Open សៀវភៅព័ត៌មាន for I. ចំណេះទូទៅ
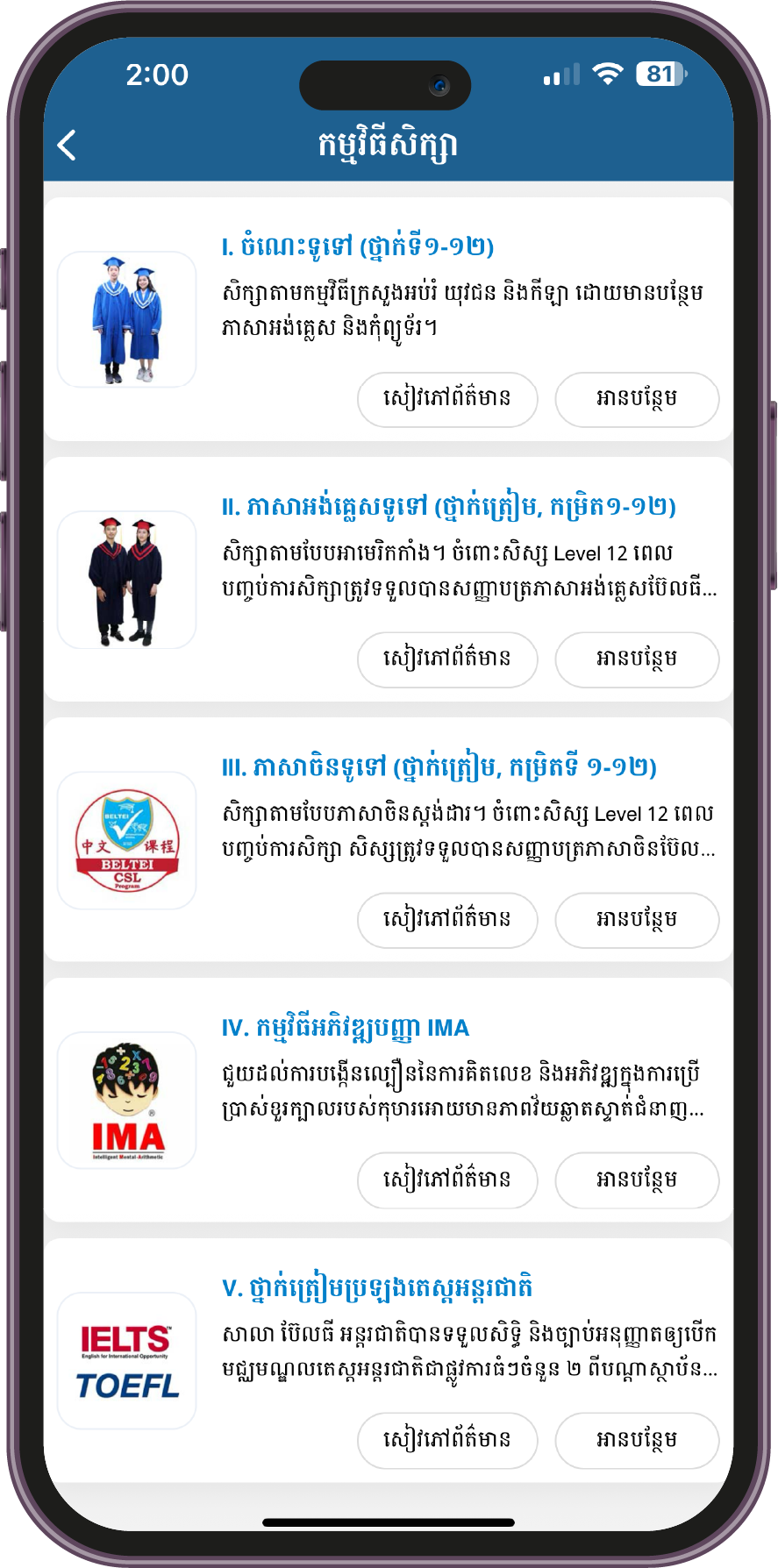This screenshot has height=1568, width=778. tap(447, 399)
